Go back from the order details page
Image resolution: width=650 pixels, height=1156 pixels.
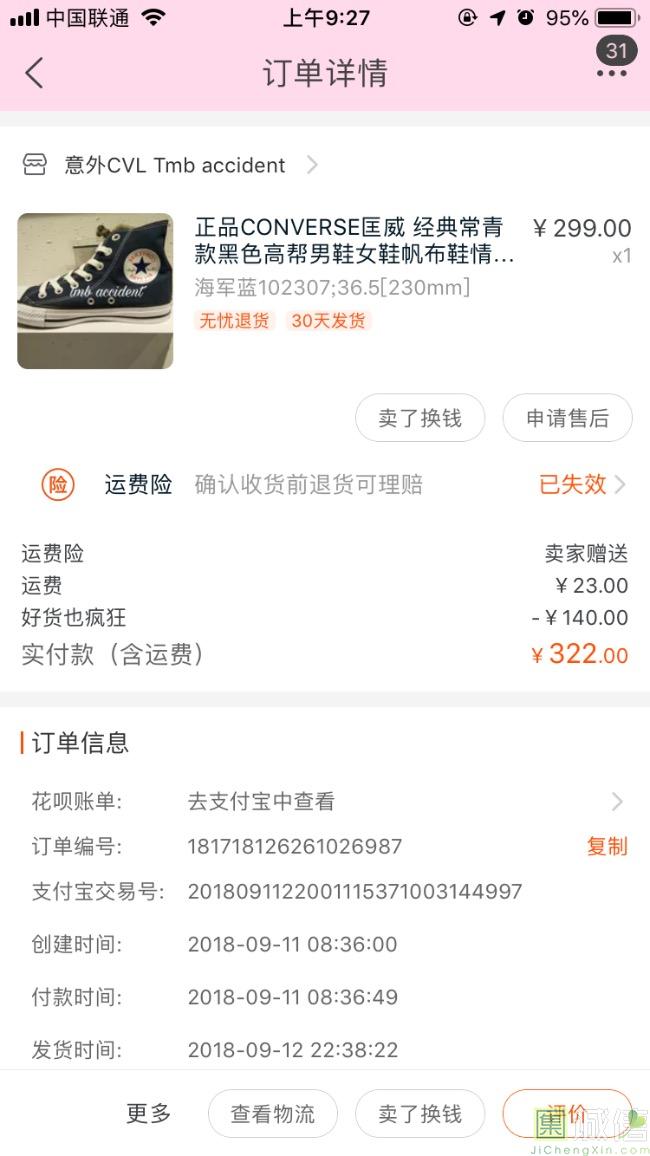(x=35, y=73)
